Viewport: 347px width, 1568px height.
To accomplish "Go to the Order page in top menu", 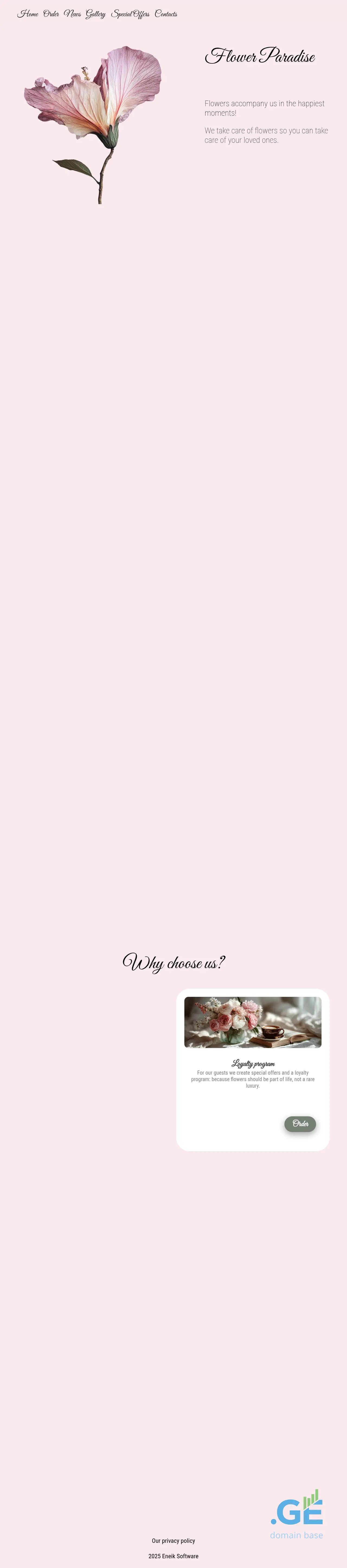I will 51,14.
